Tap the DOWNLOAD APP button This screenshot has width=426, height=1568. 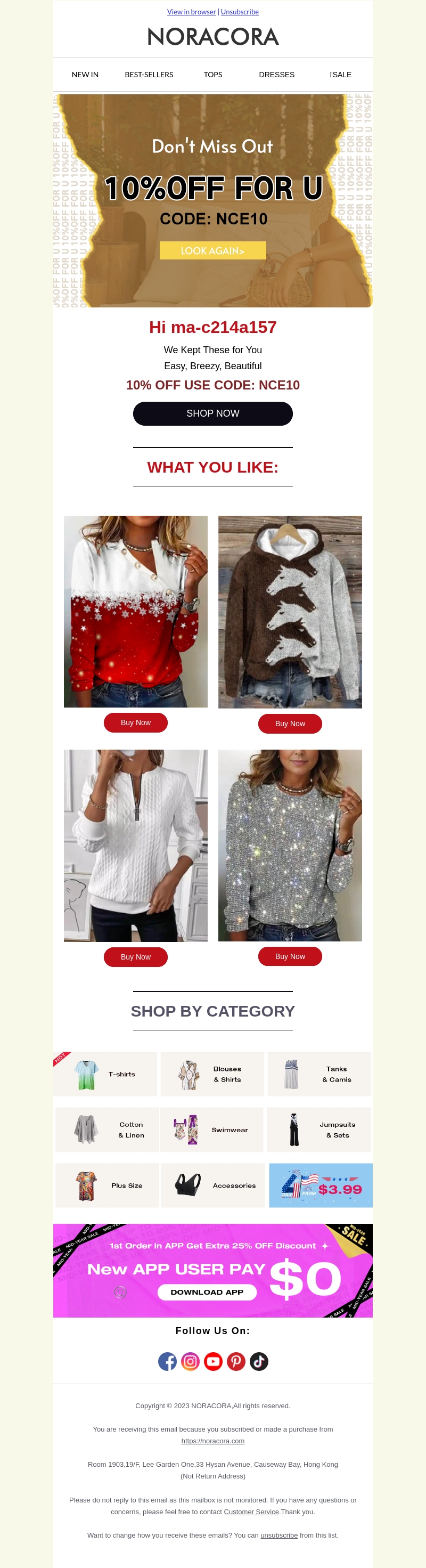click(207, 1291)
